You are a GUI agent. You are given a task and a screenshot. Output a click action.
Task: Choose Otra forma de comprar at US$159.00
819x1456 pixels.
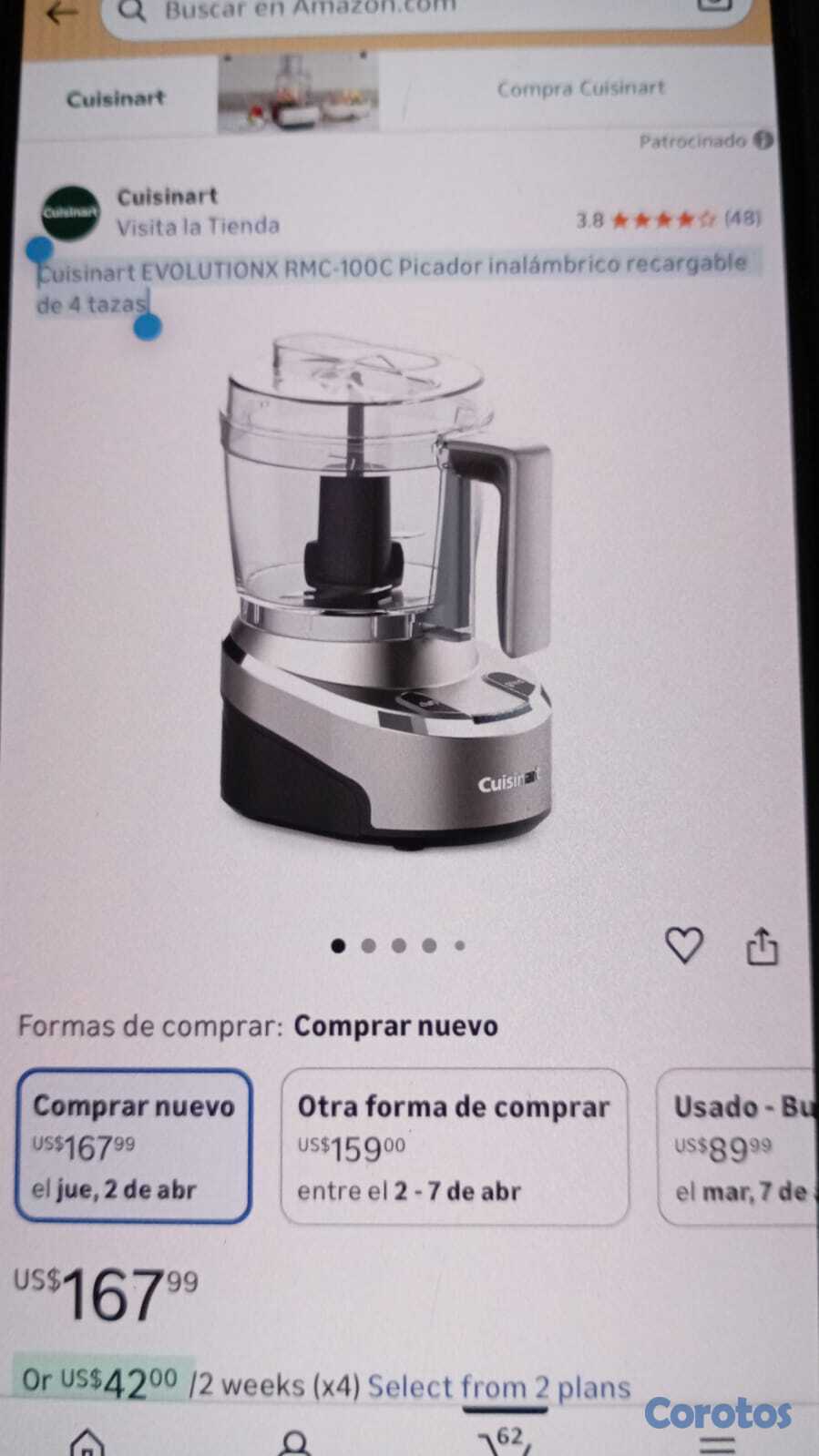pos(454,1146)
